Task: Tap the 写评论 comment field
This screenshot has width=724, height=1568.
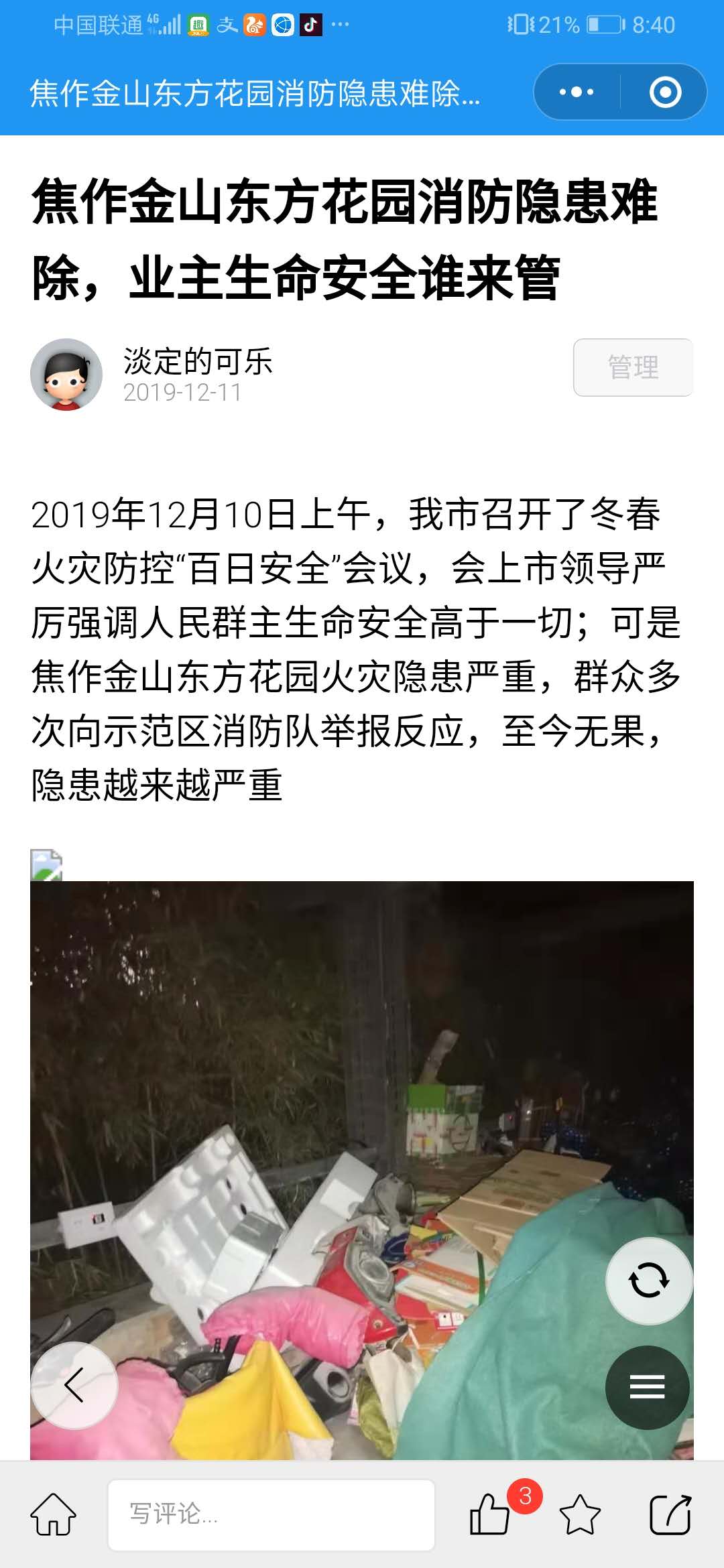Action: 271,1514
